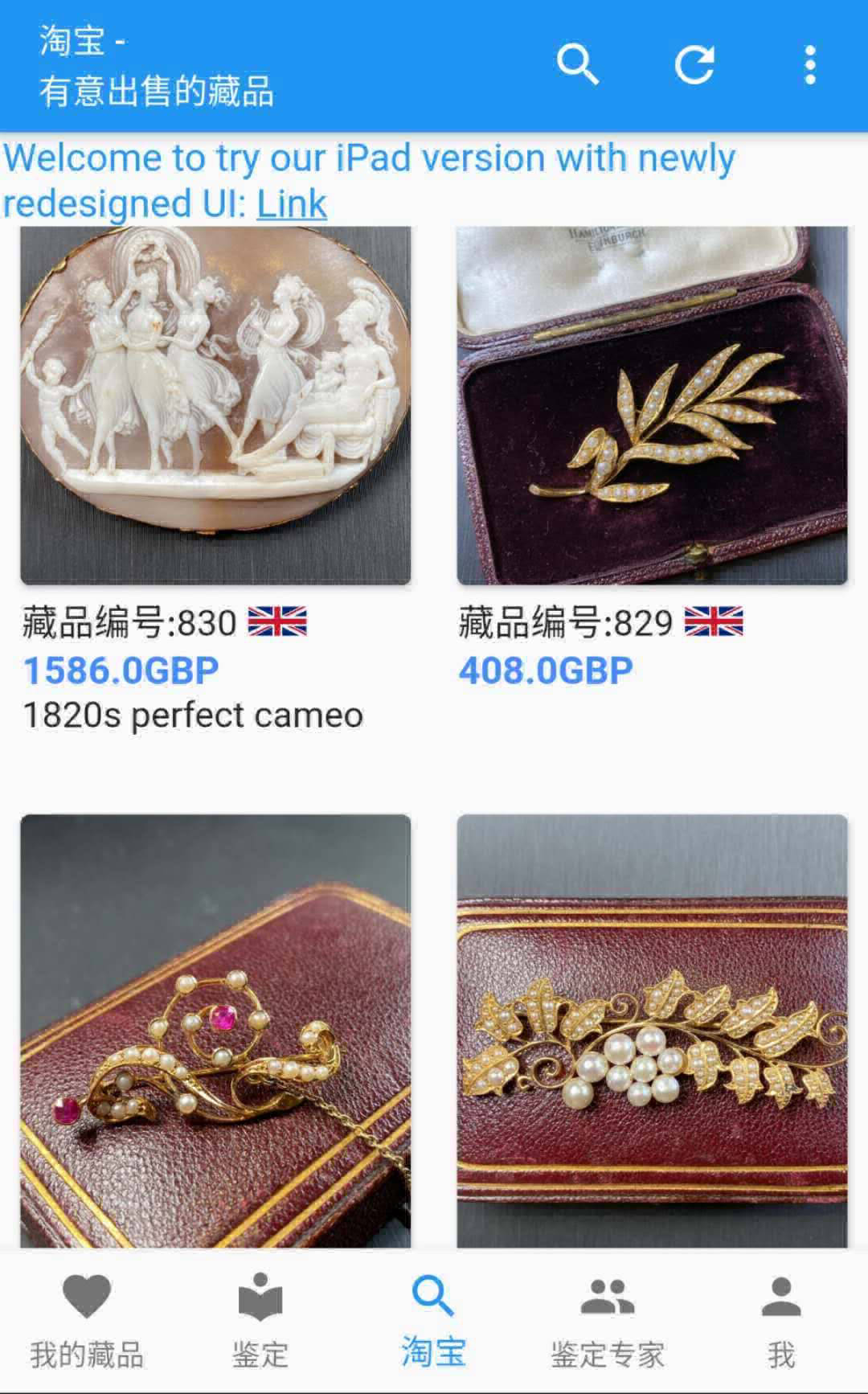The image size is (868, 1394).
Task: Open the search icon in the app bar
Action: click(577, 64)
